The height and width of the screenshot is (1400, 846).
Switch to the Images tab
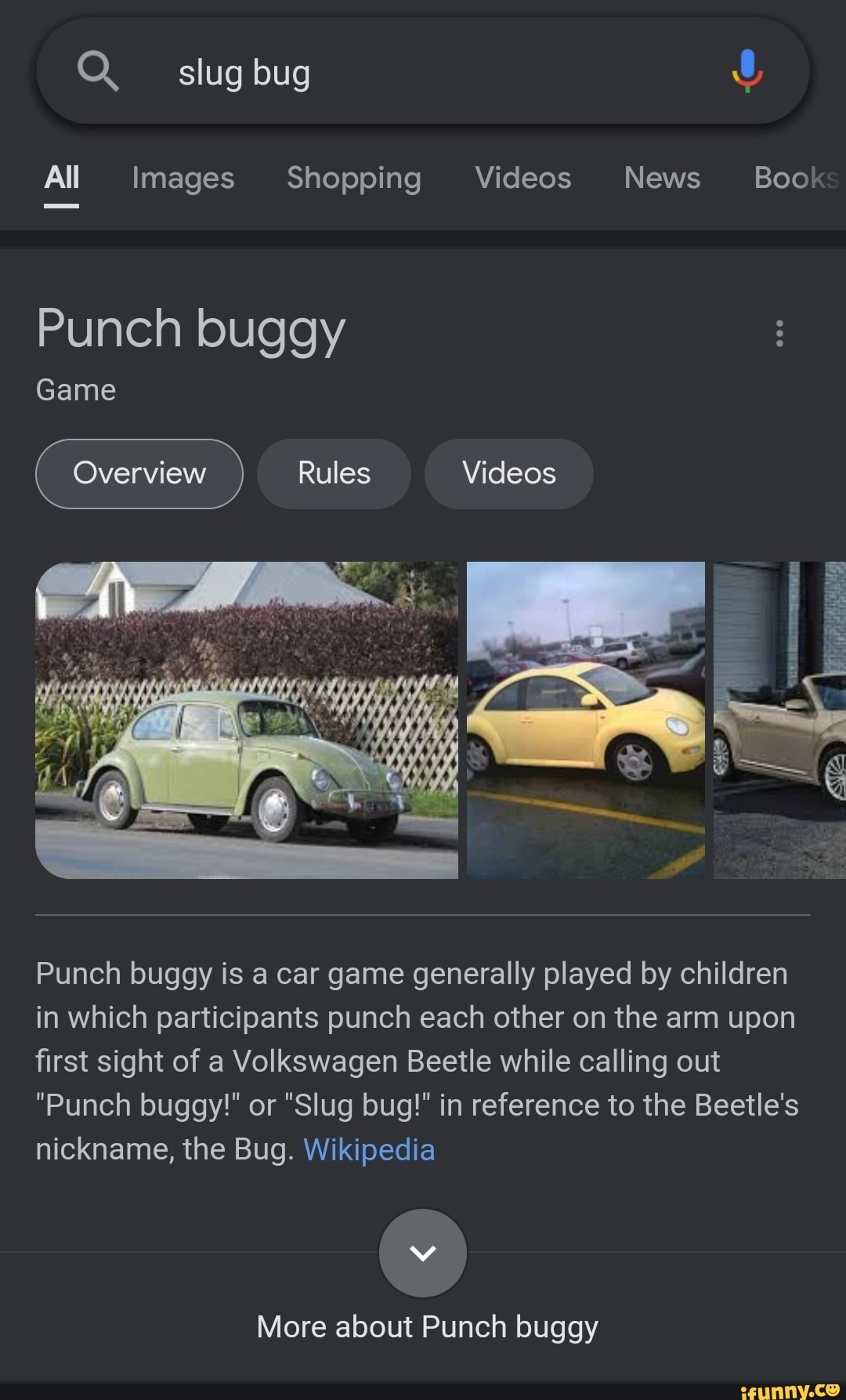(183, 179)
